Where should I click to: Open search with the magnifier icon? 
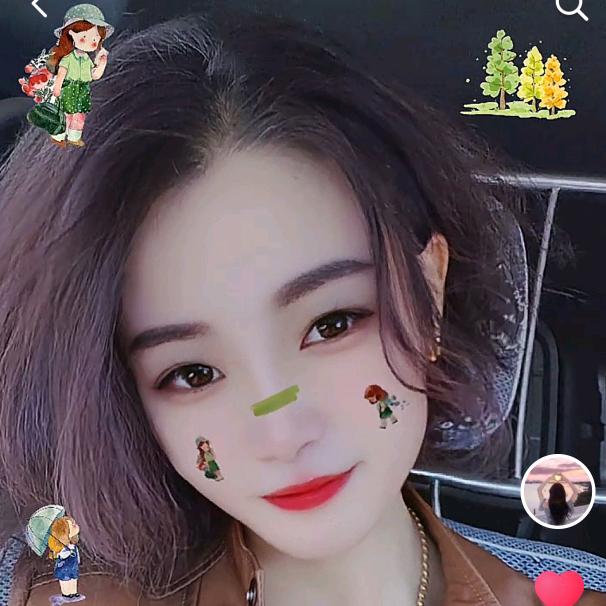[x=571, y=9]
